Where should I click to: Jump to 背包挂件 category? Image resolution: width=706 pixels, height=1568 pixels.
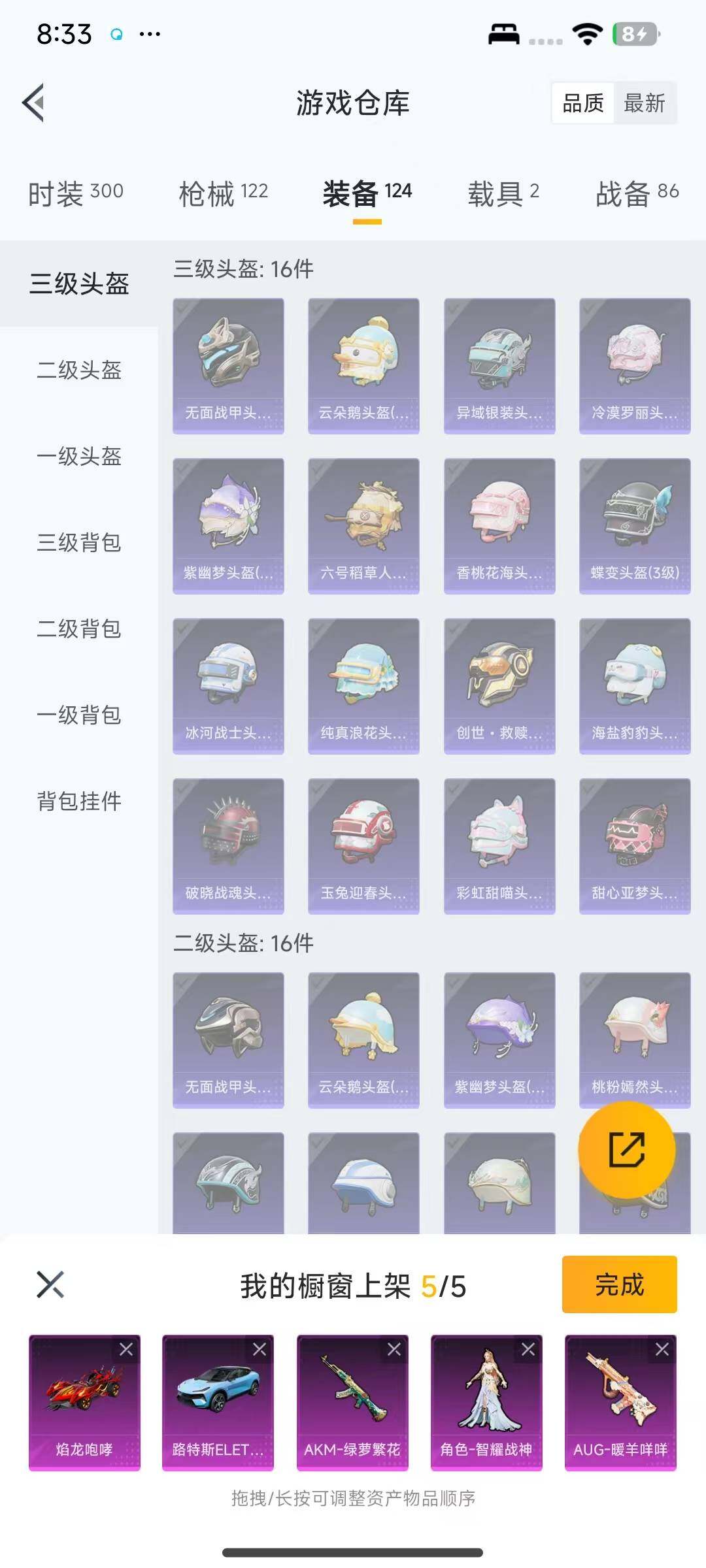pyautogui.click(x=79, y=801)
